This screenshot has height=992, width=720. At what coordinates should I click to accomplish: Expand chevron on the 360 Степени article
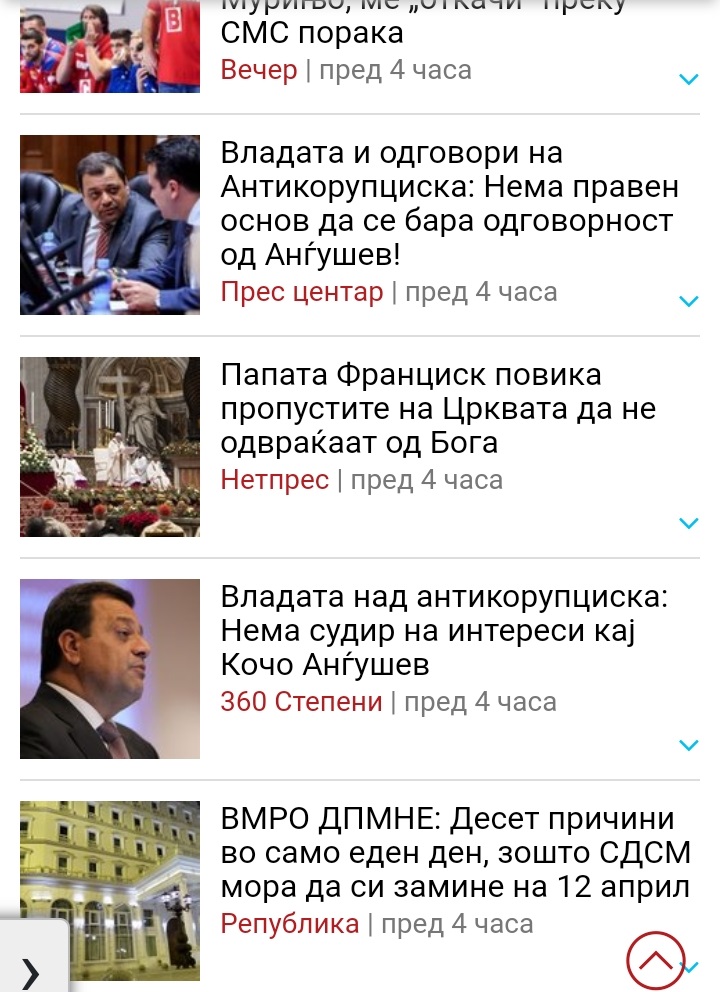[688, 745]
